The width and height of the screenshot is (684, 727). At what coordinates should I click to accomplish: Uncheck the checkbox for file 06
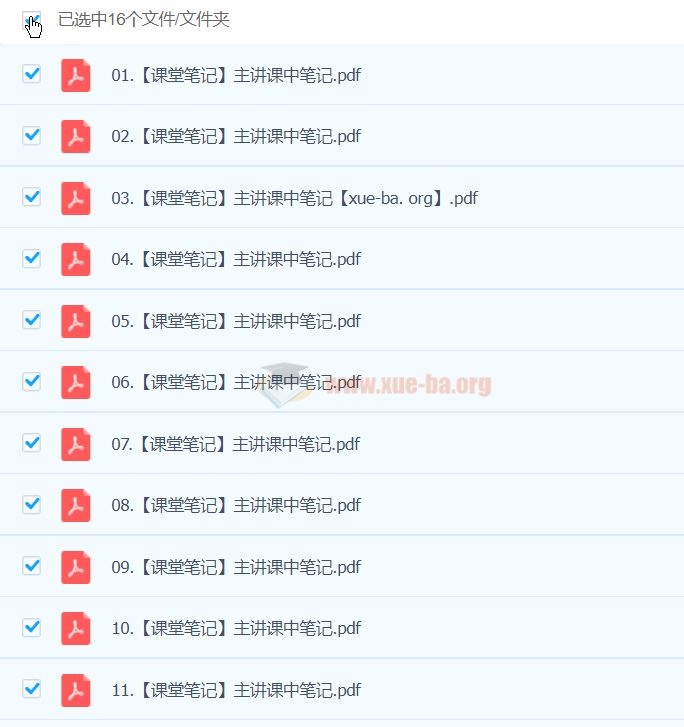click(x=31, y=381)
